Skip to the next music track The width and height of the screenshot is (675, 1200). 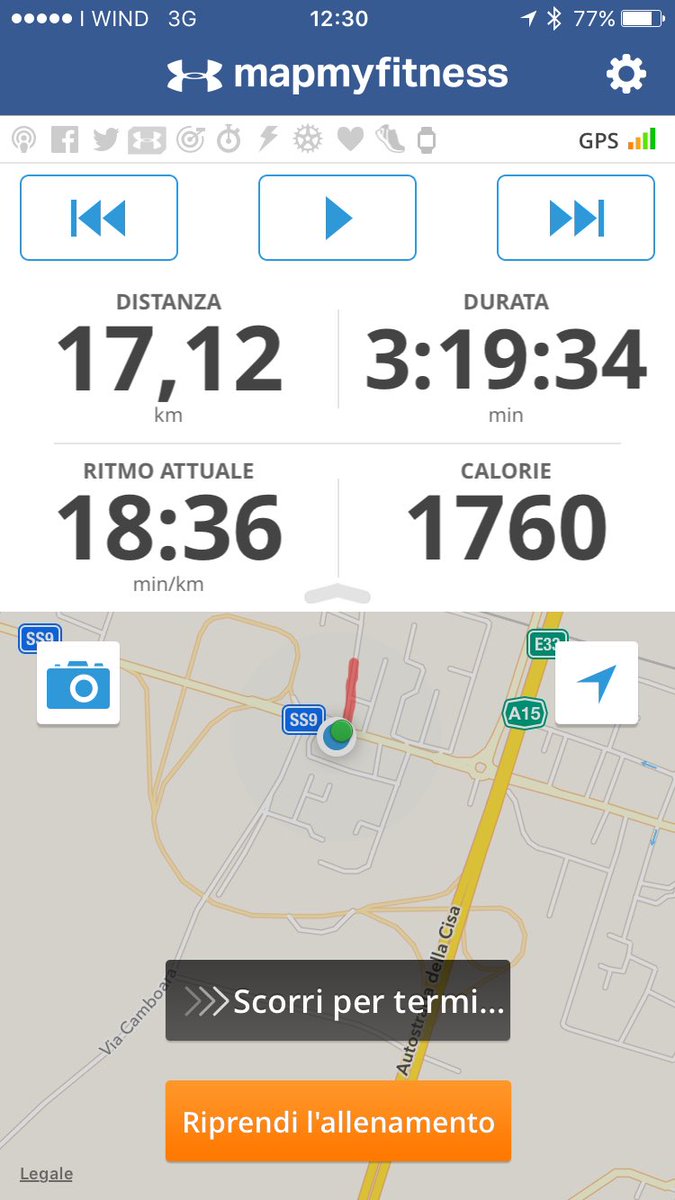[576, 218]
